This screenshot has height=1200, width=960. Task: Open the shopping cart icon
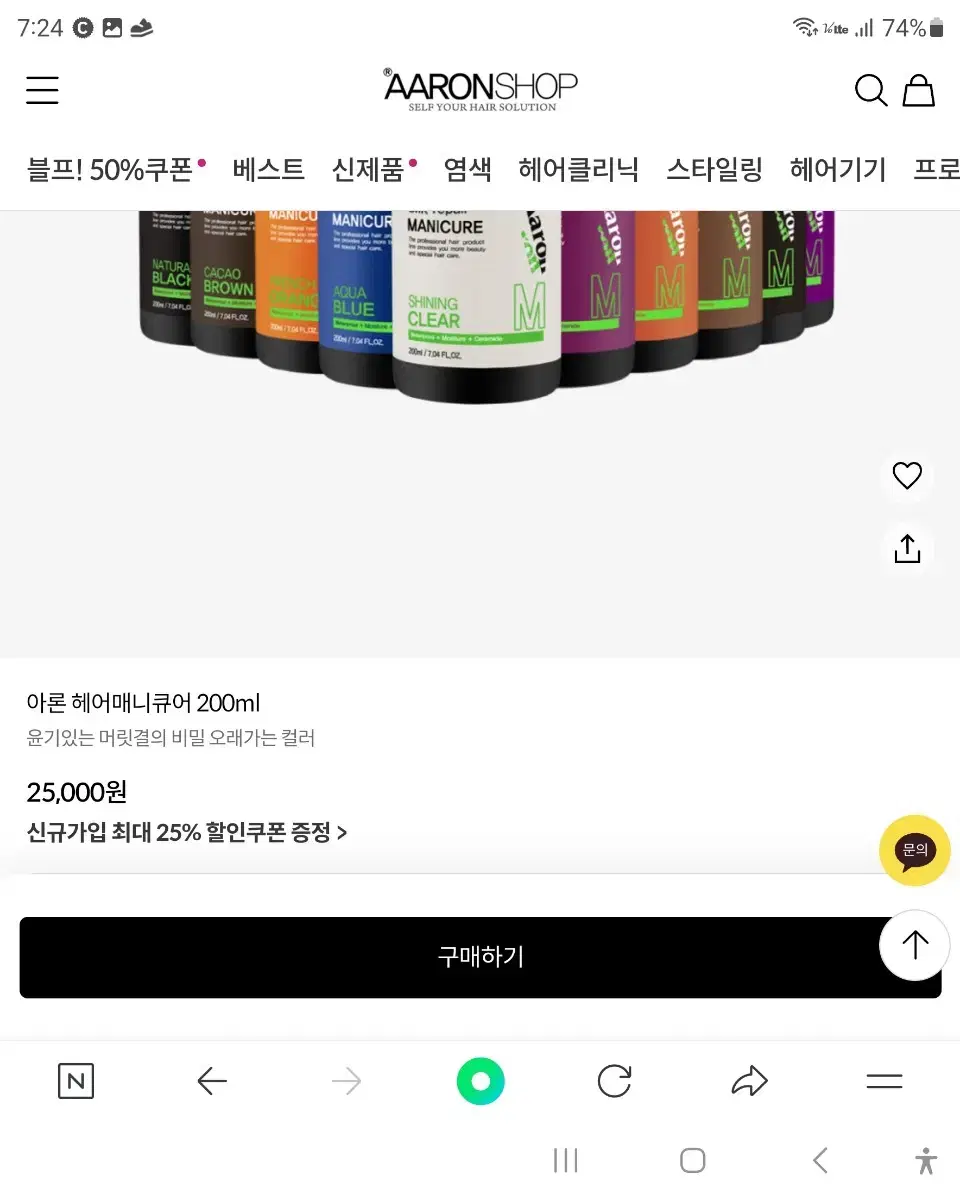click(x=918, y=91)
